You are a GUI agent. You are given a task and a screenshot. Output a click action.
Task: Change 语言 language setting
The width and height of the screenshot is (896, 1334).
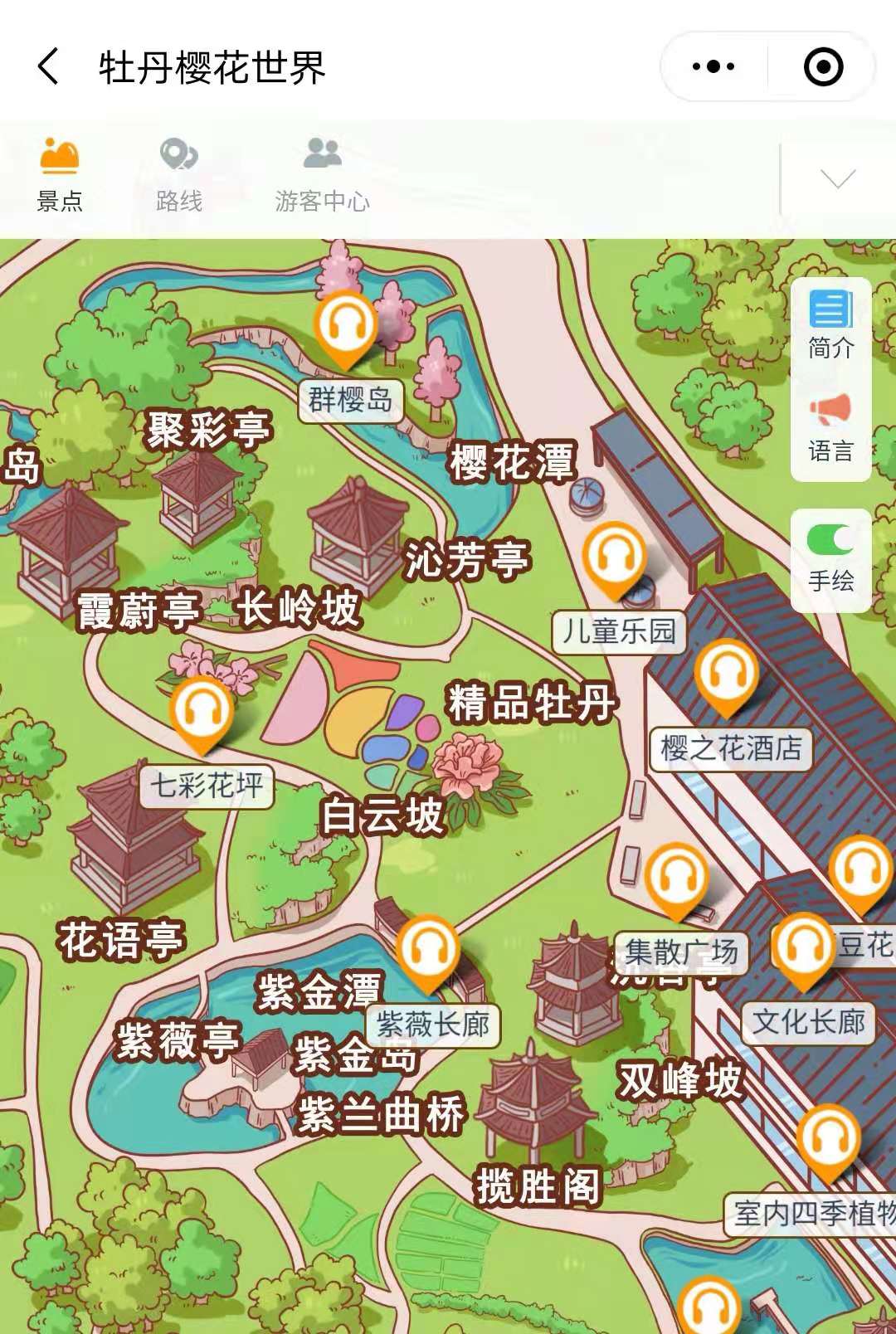pyautogui.click(x=830, y=428)
